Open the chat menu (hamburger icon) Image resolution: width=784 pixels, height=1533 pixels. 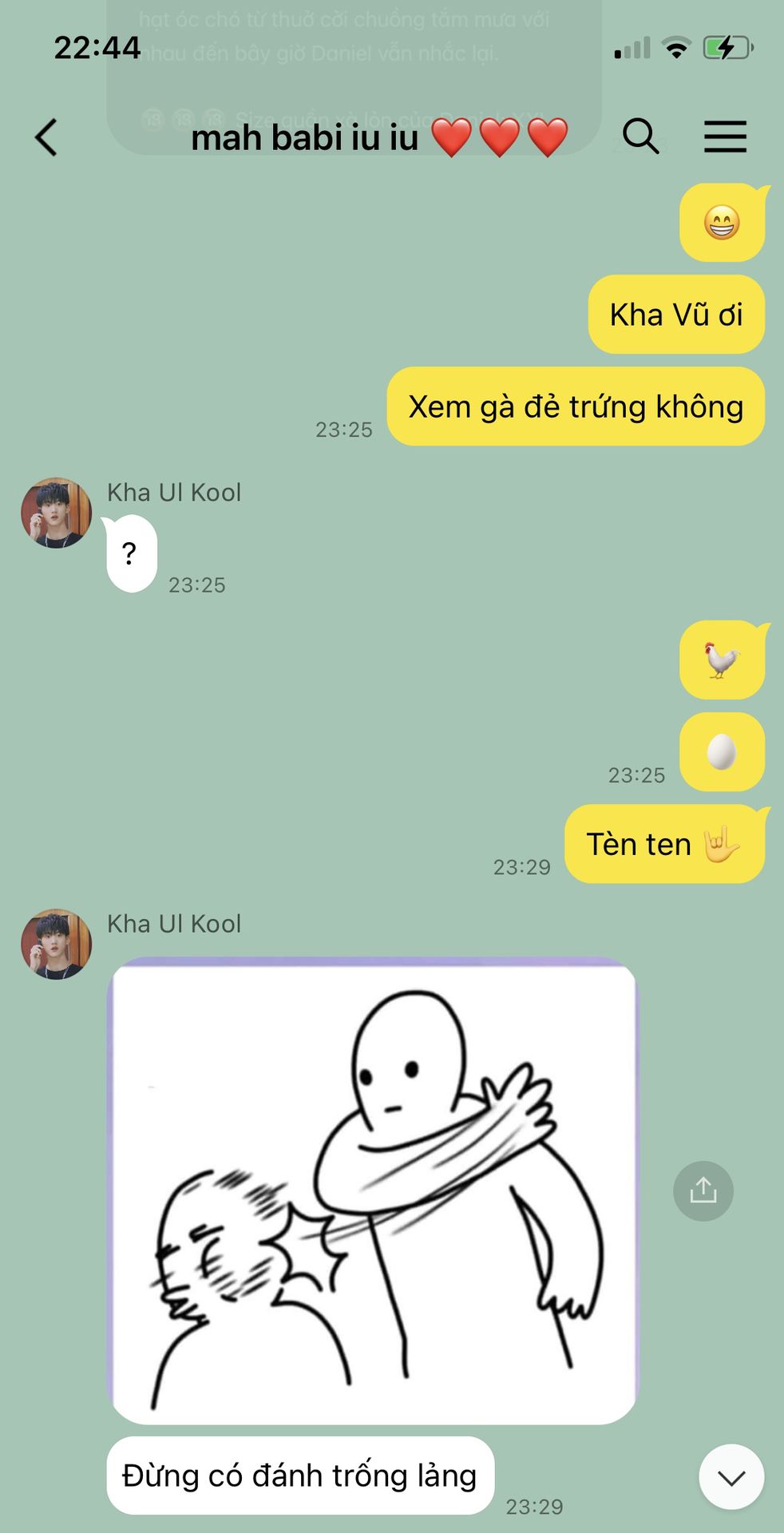pyautogui.click(x=725, y=137)
